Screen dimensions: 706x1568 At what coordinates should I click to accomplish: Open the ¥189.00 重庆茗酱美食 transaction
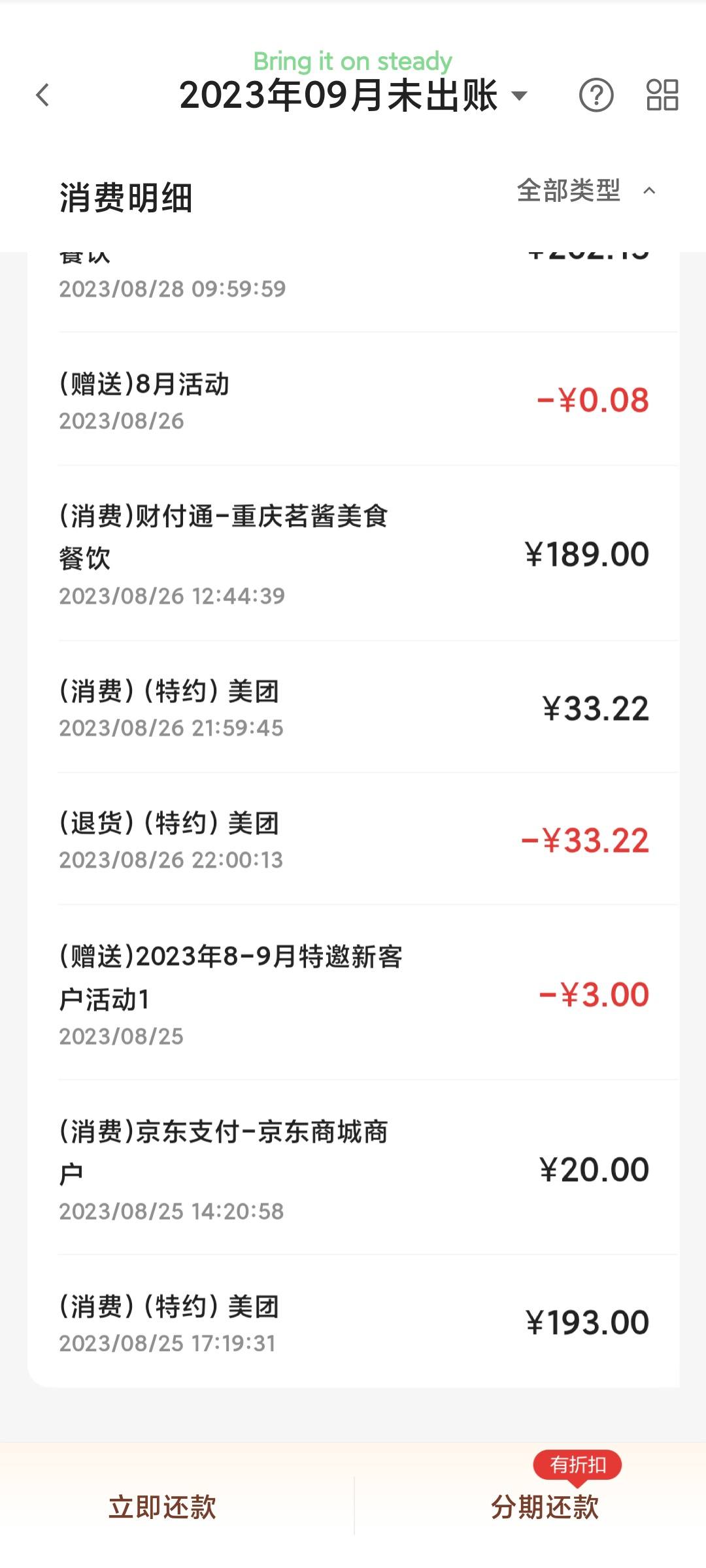click(354, 553)
